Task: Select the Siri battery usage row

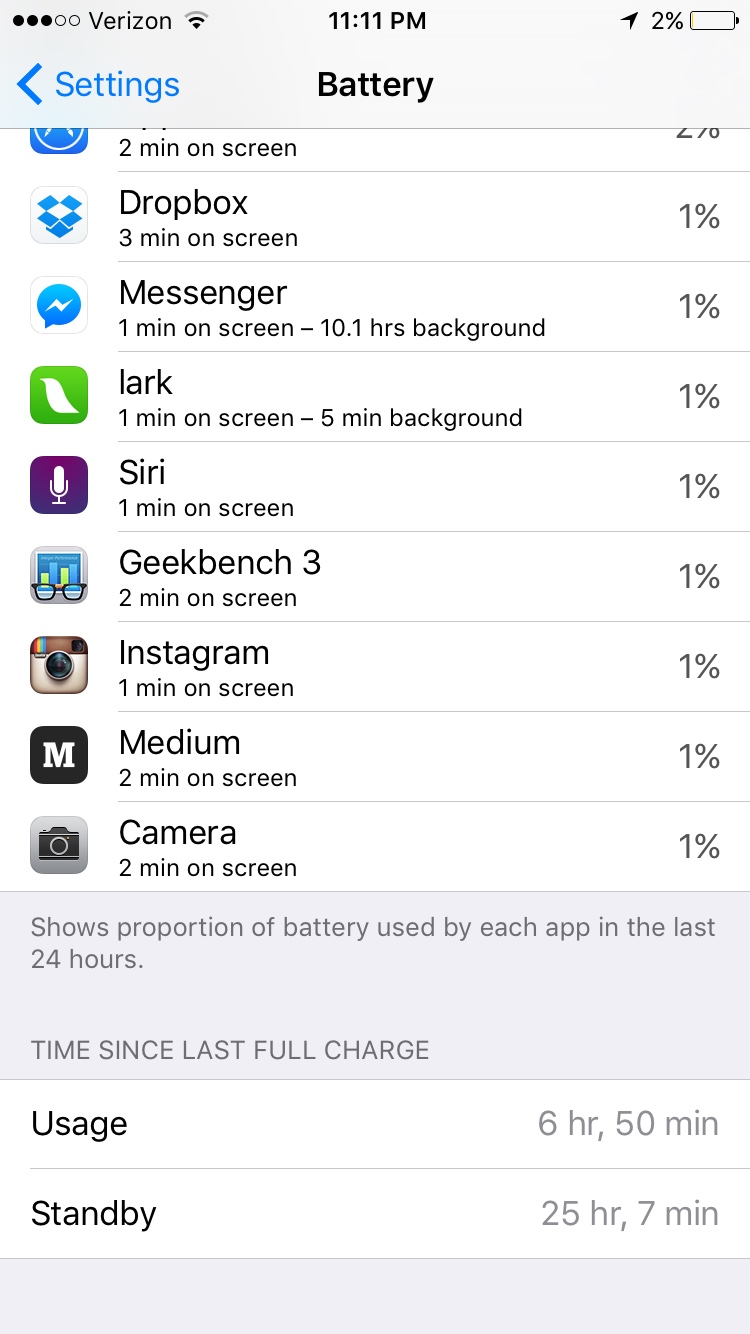Action: tap(375, 487)
